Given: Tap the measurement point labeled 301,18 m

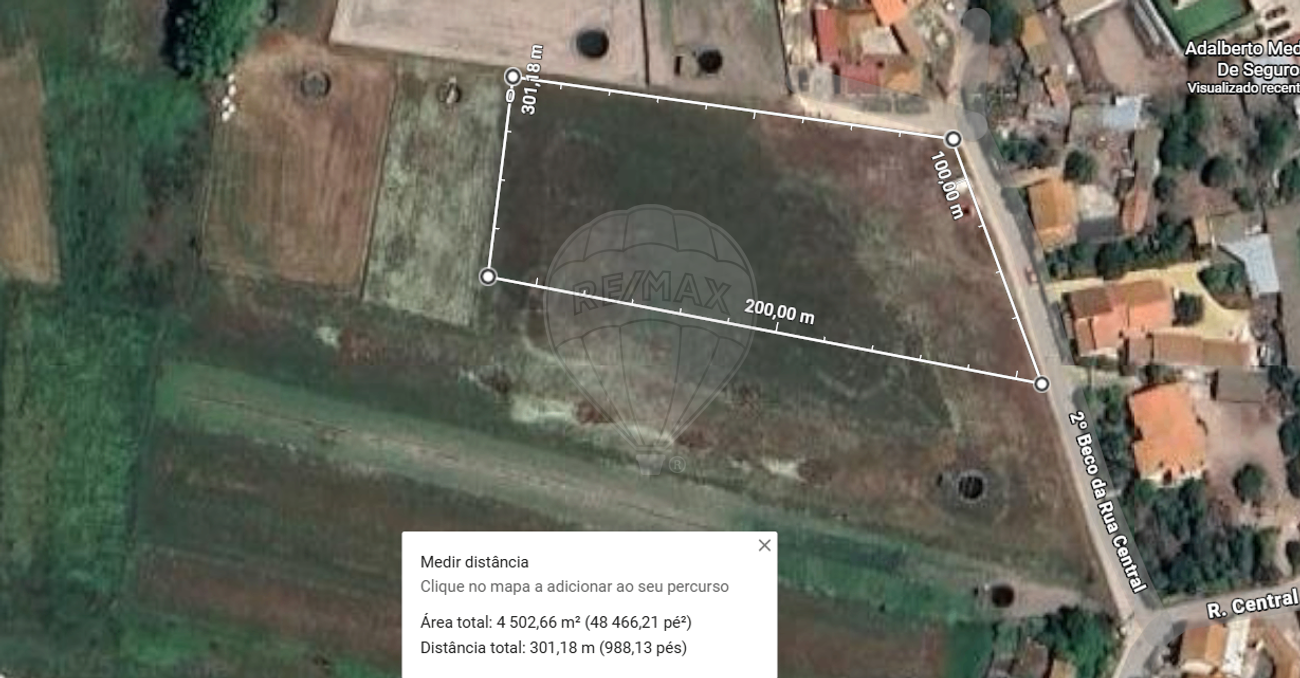Looking at the screenshot, I should click(513, 77).
